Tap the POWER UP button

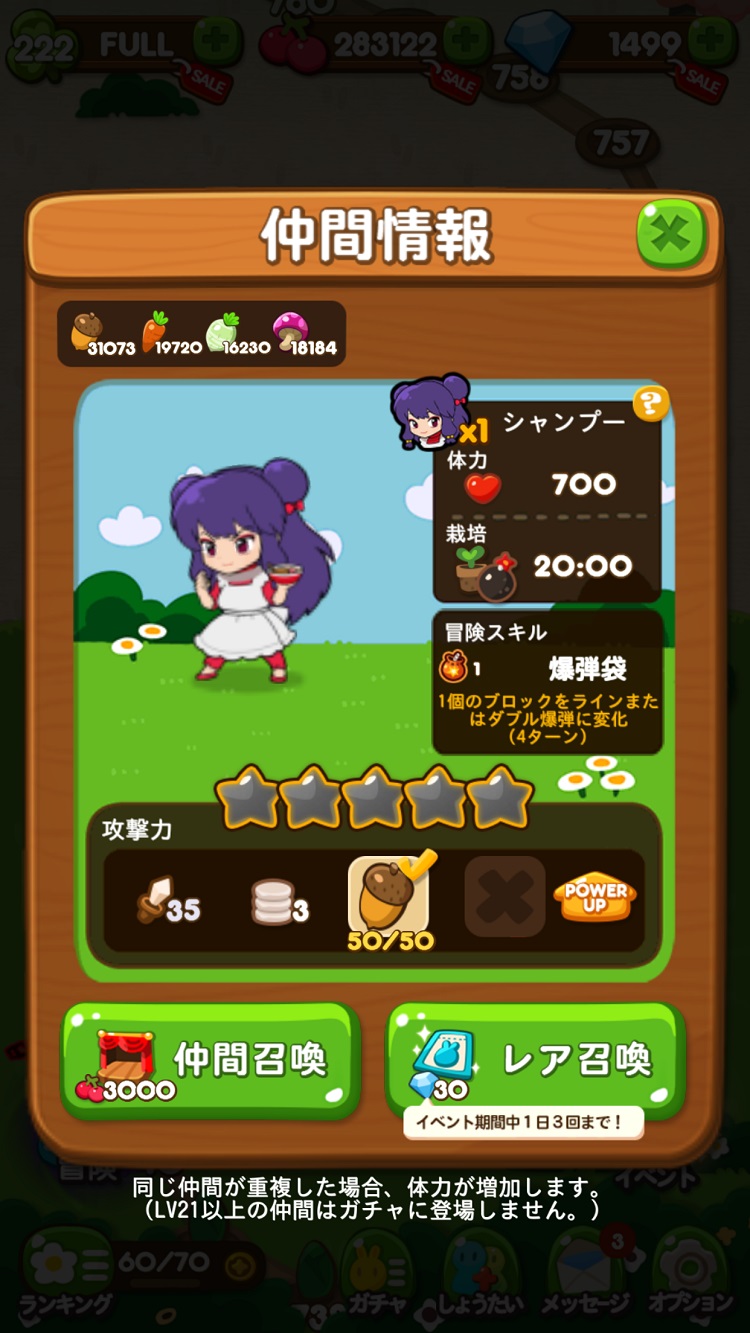pyautogui.click(x=598, y=896)
